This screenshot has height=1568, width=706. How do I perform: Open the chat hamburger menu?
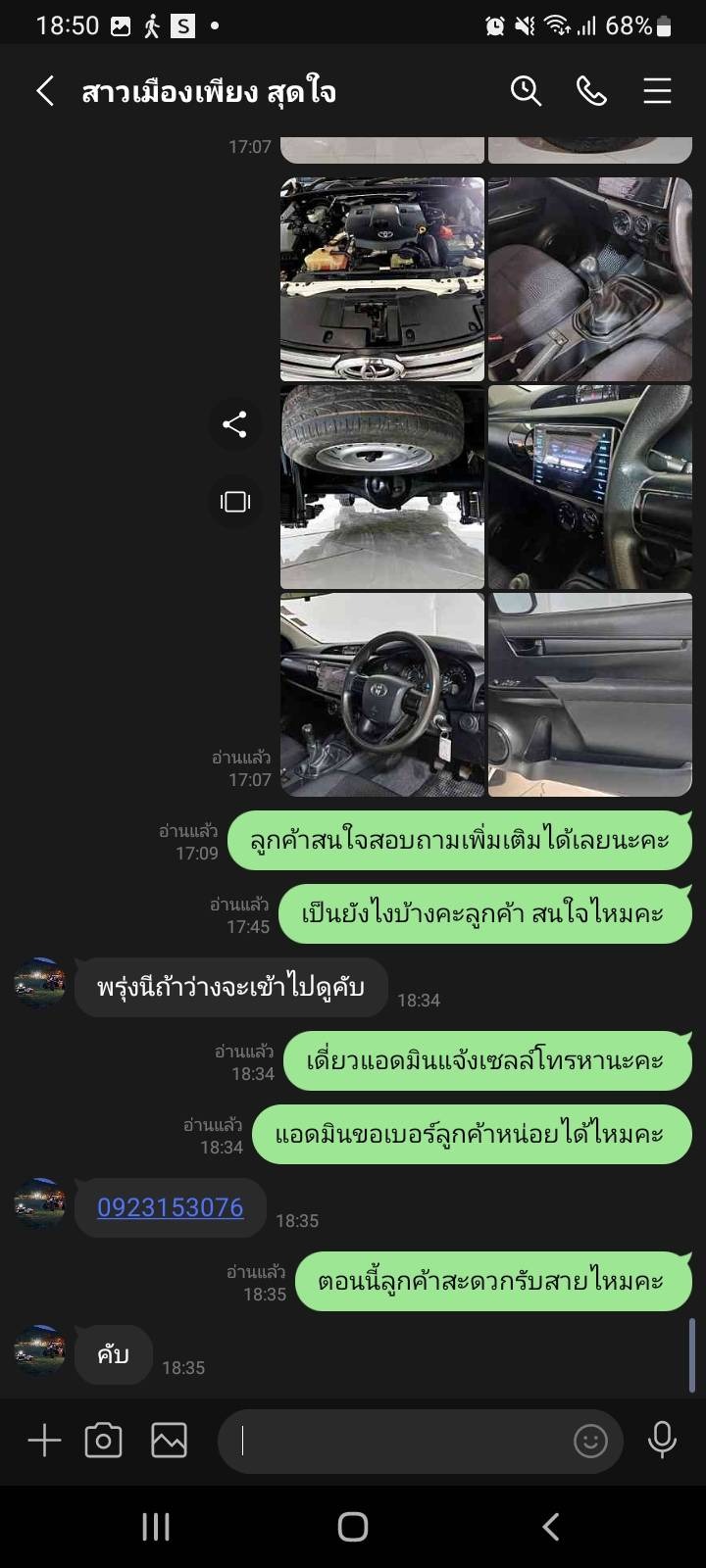click(657, 92)
